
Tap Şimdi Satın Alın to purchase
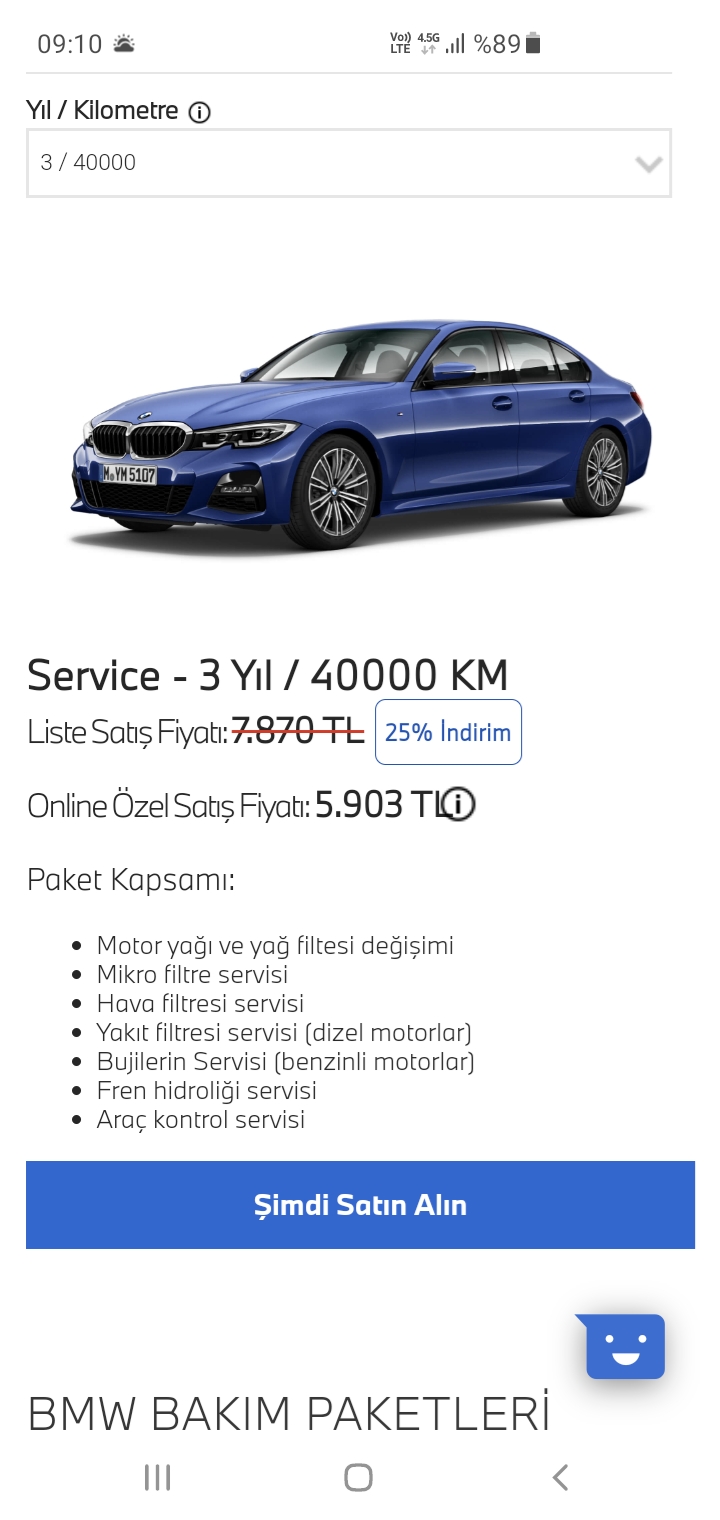click(360, 1205)
